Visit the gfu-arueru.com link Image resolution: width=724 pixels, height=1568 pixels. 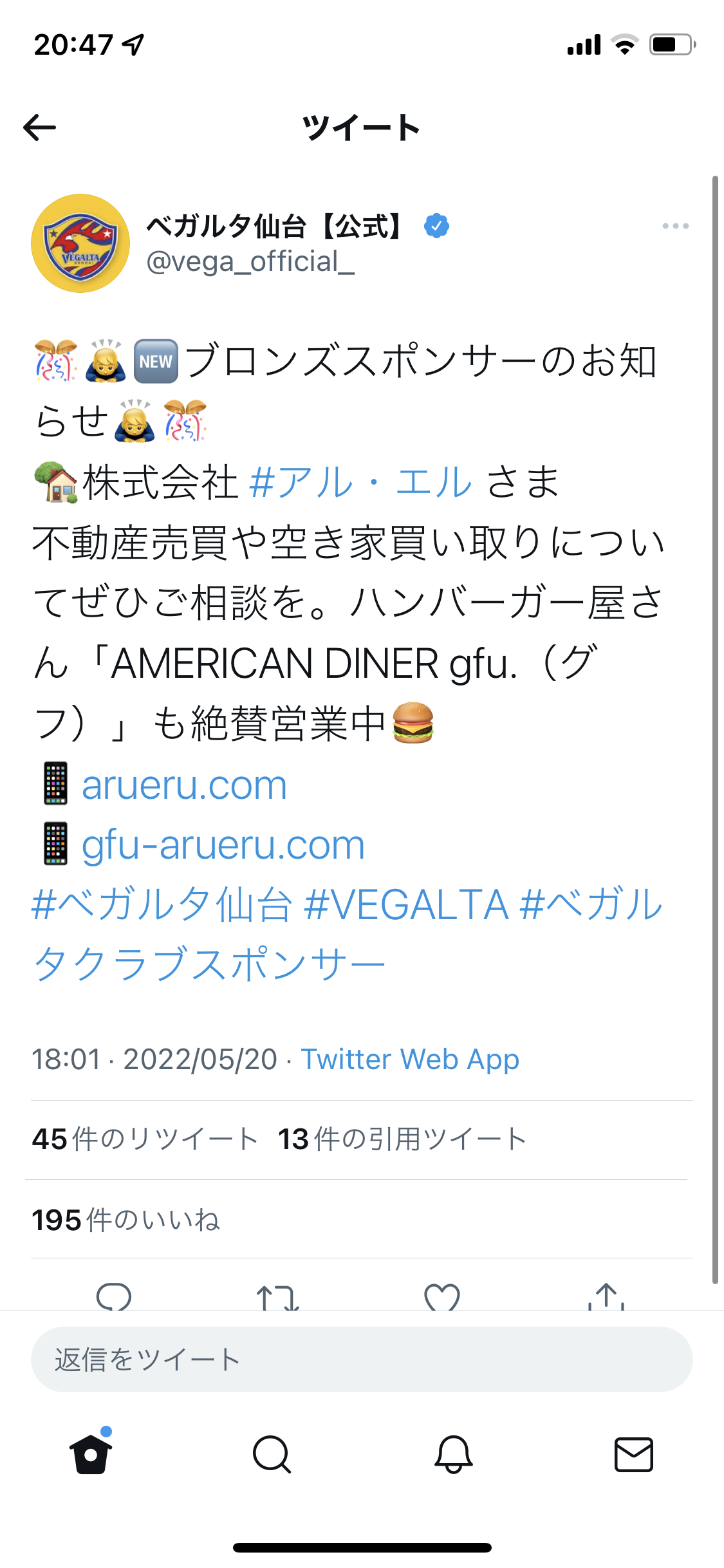(223, 845)
